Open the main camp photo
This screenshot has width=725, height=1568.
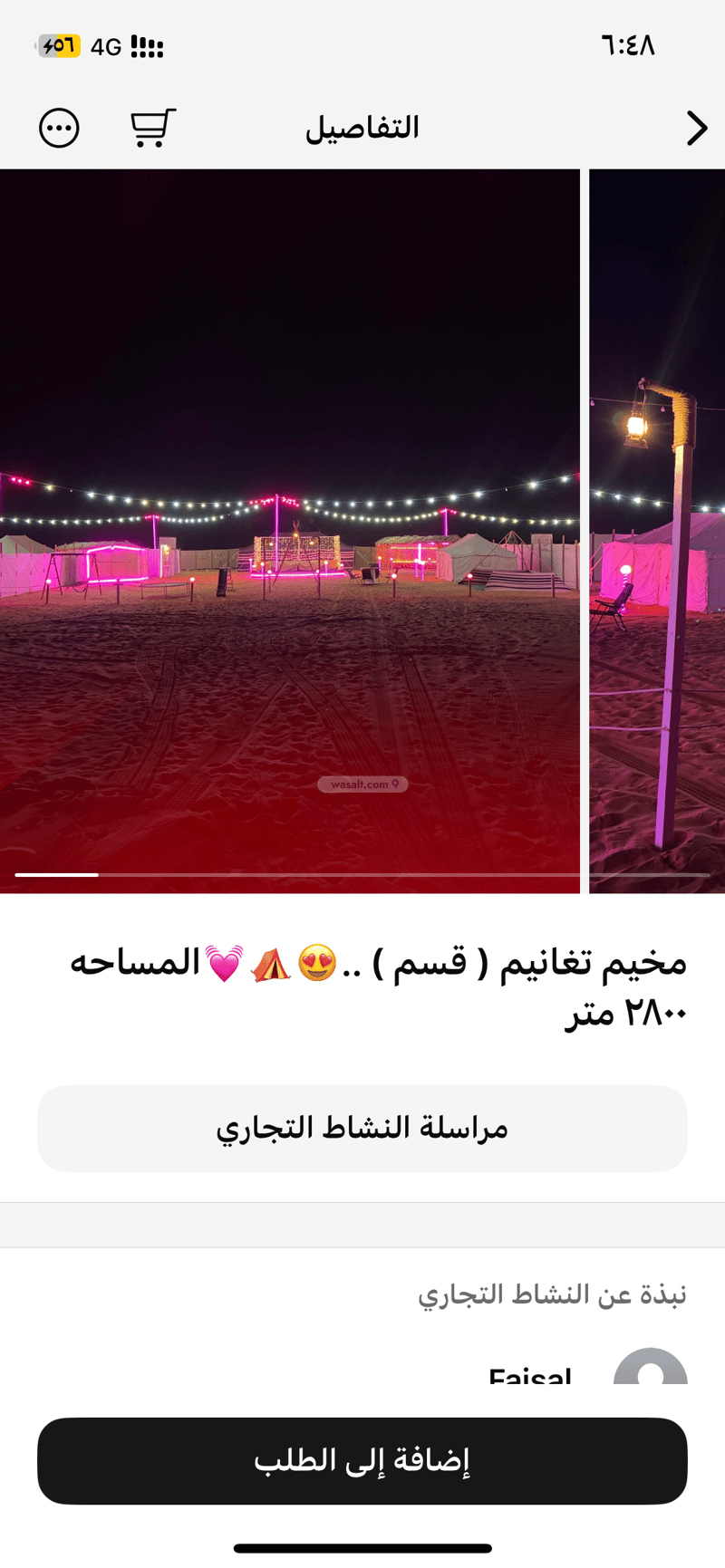click(290, 530)
